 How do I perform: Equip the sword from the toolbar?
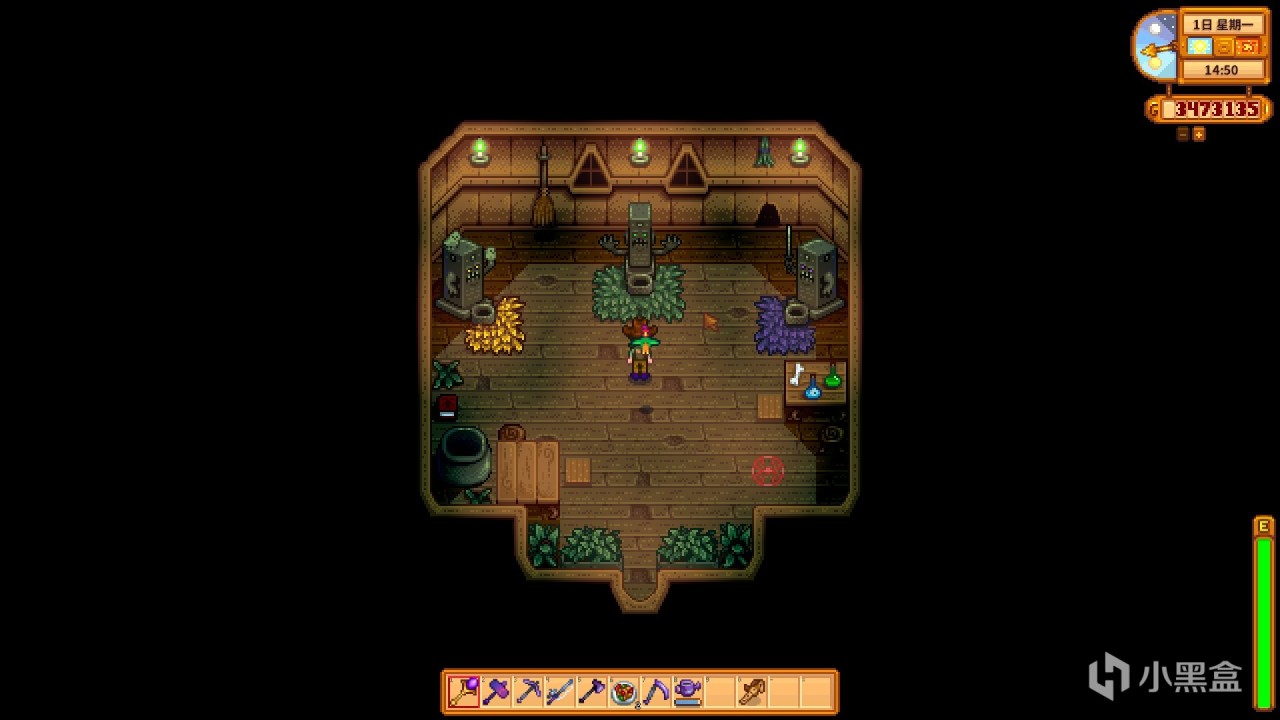560,692
